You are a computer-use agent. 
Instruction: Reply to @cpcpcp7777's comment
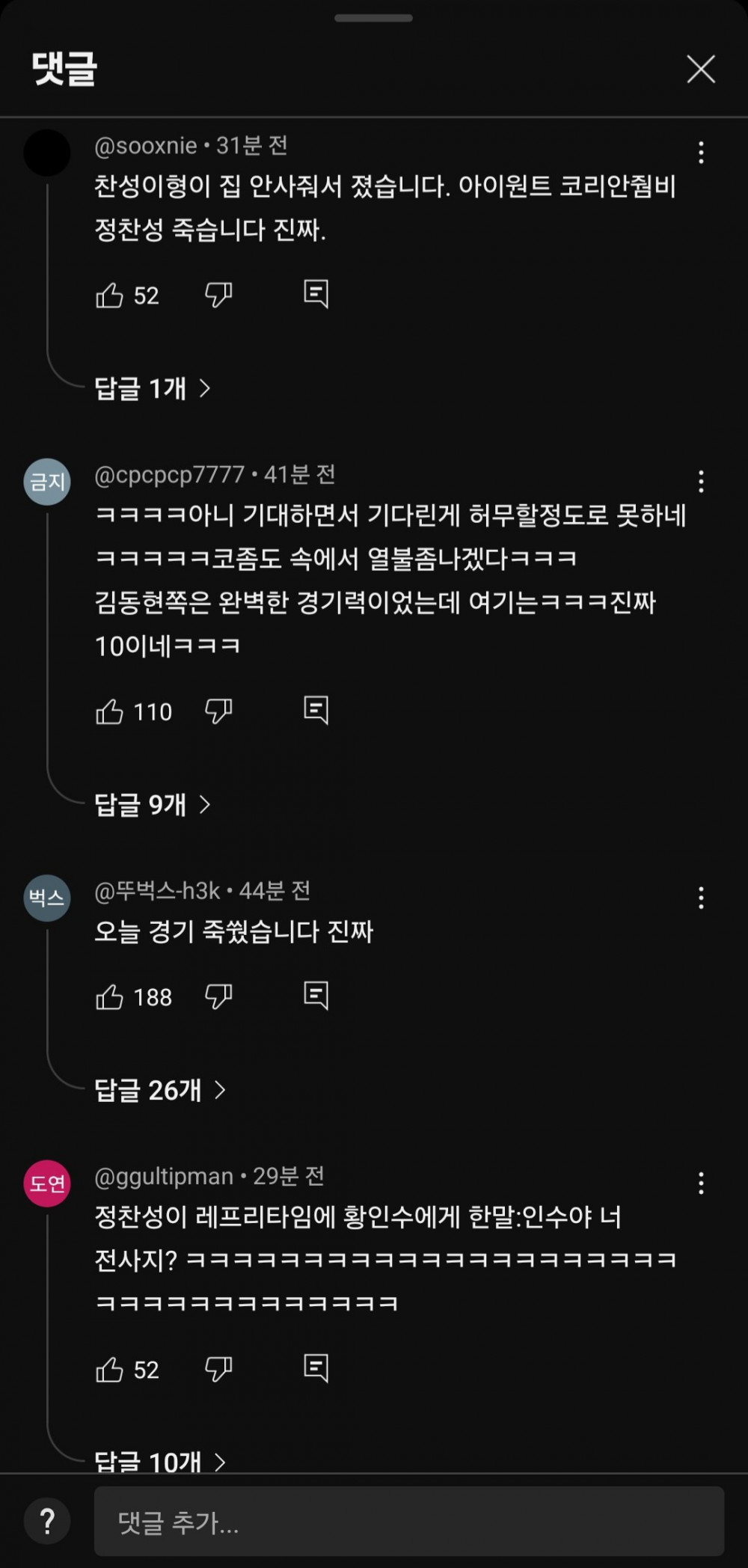[x=316, y=711]
